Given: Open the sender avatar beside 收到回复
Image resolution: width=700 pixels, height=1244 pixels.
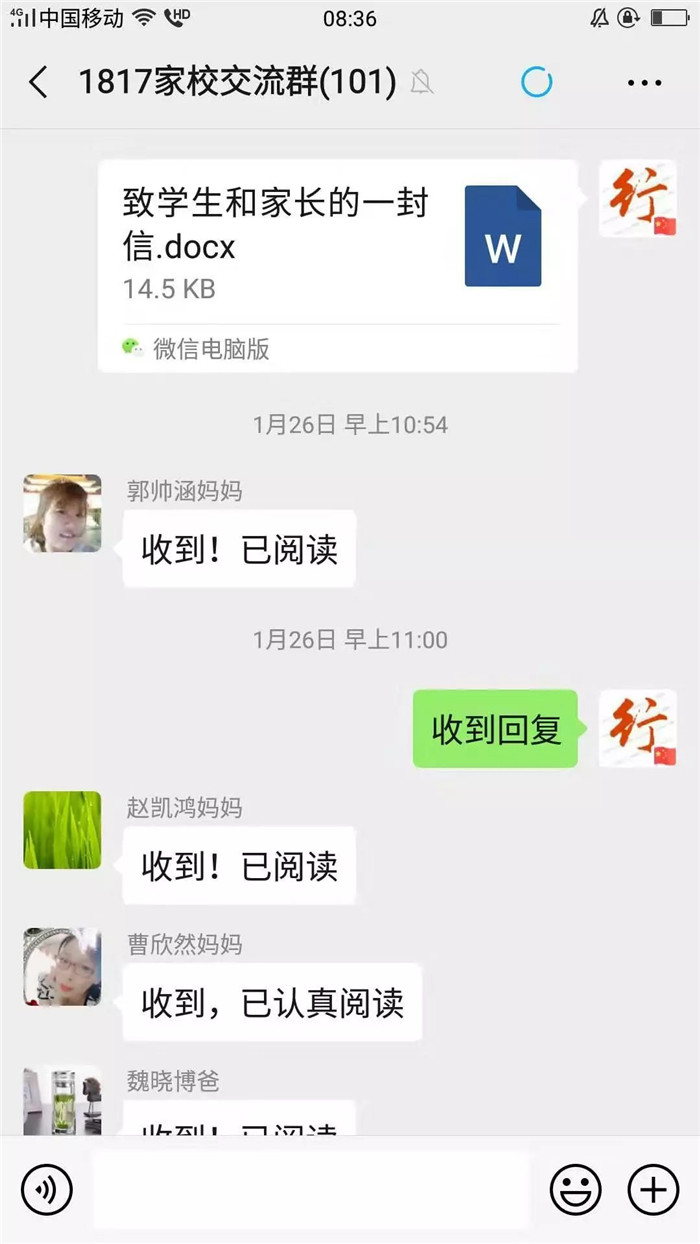Looking at the screenshot, I should point(637,728).
